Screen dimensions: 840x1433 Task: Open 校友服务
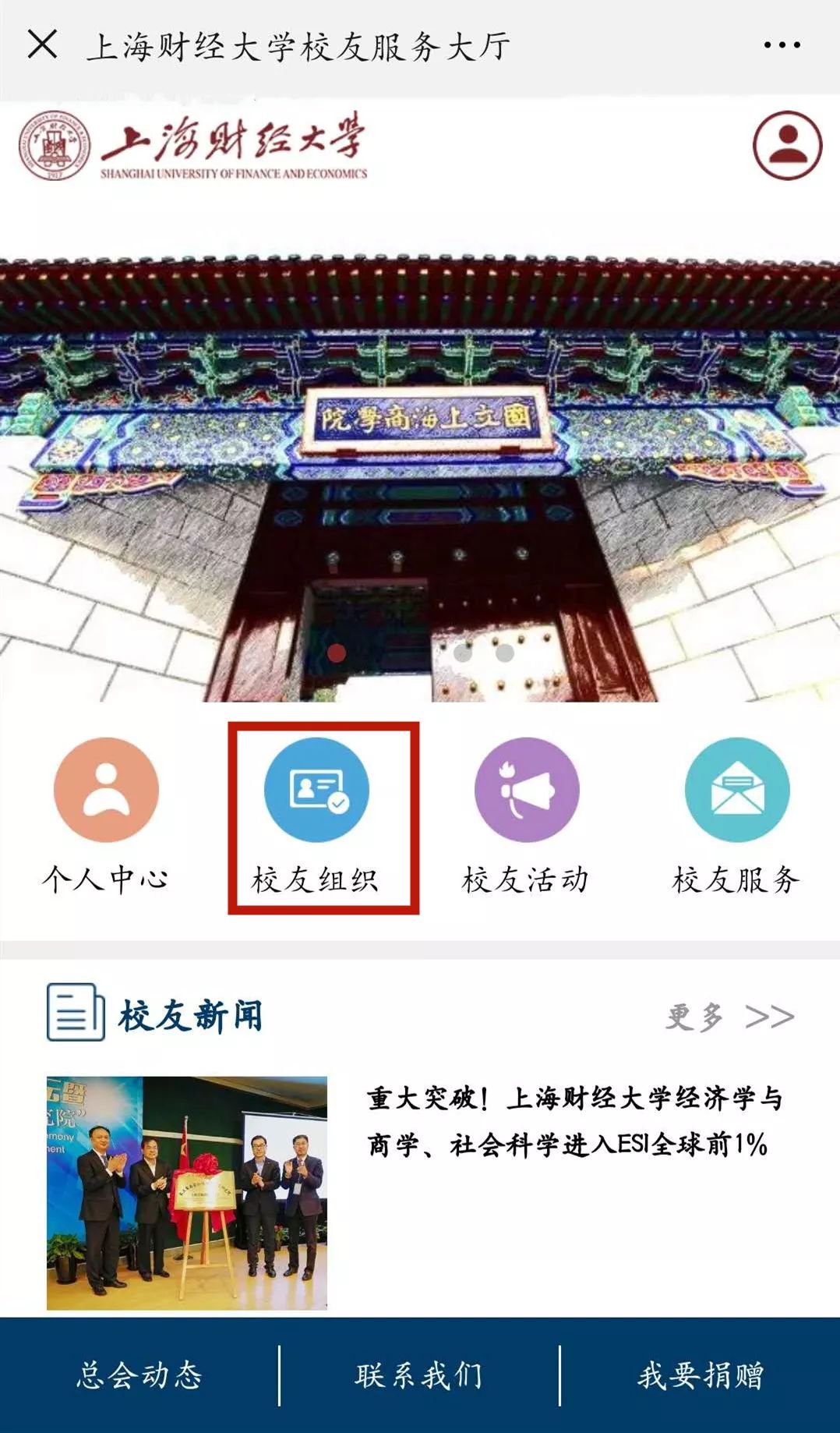click(x=736, y=815)
